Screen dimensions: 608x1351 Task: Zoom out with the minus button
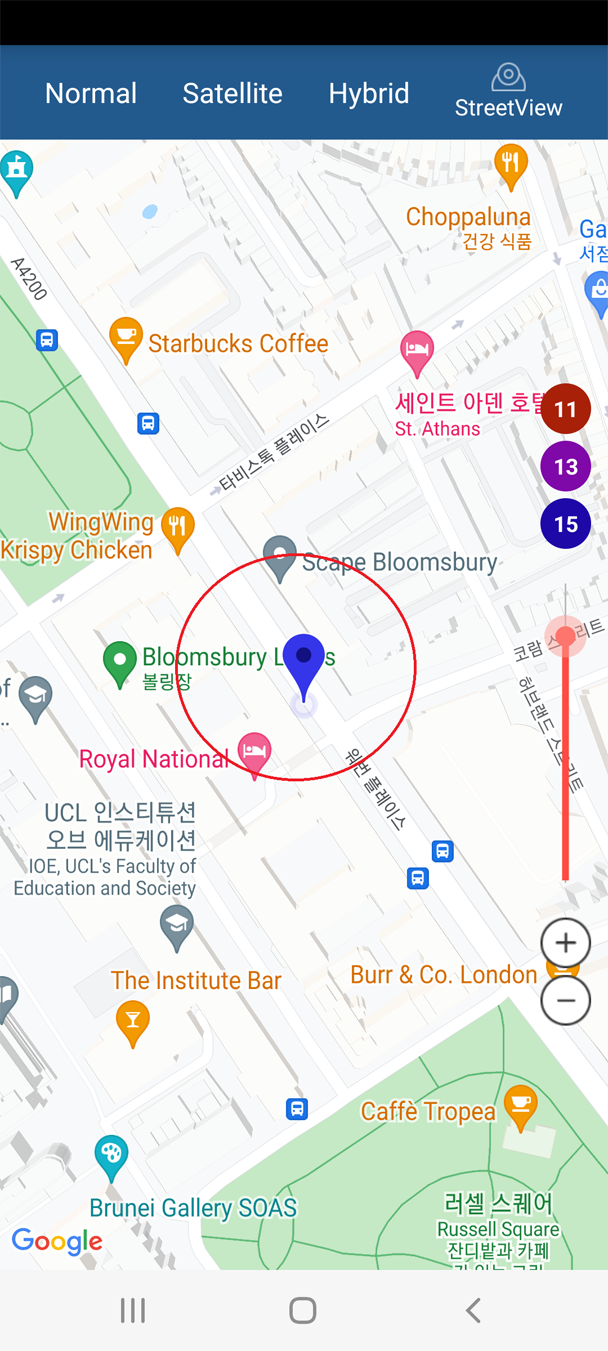566,1000
